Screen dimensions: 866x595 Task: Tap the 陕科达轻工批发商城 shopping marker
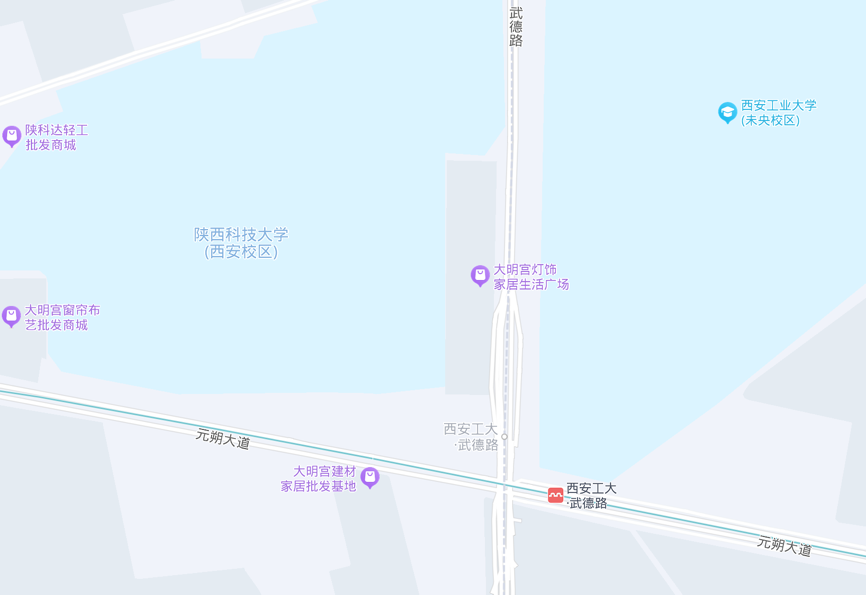12,136
